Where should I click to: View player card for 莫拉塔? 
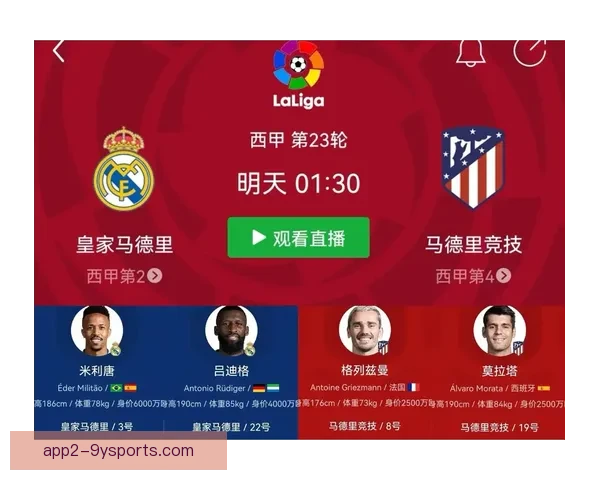pos(498,372)
